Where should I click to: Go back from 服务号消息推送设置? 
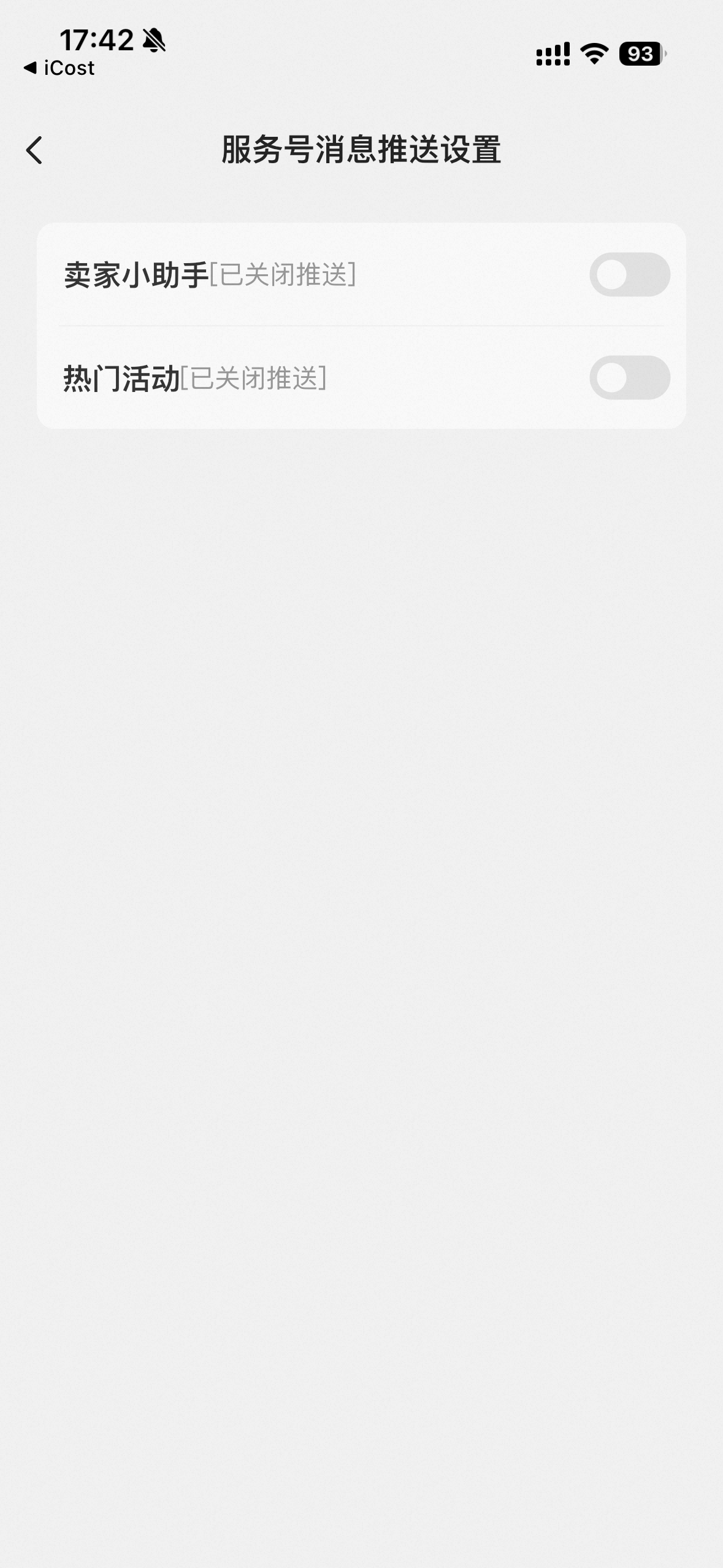point(34,150)
